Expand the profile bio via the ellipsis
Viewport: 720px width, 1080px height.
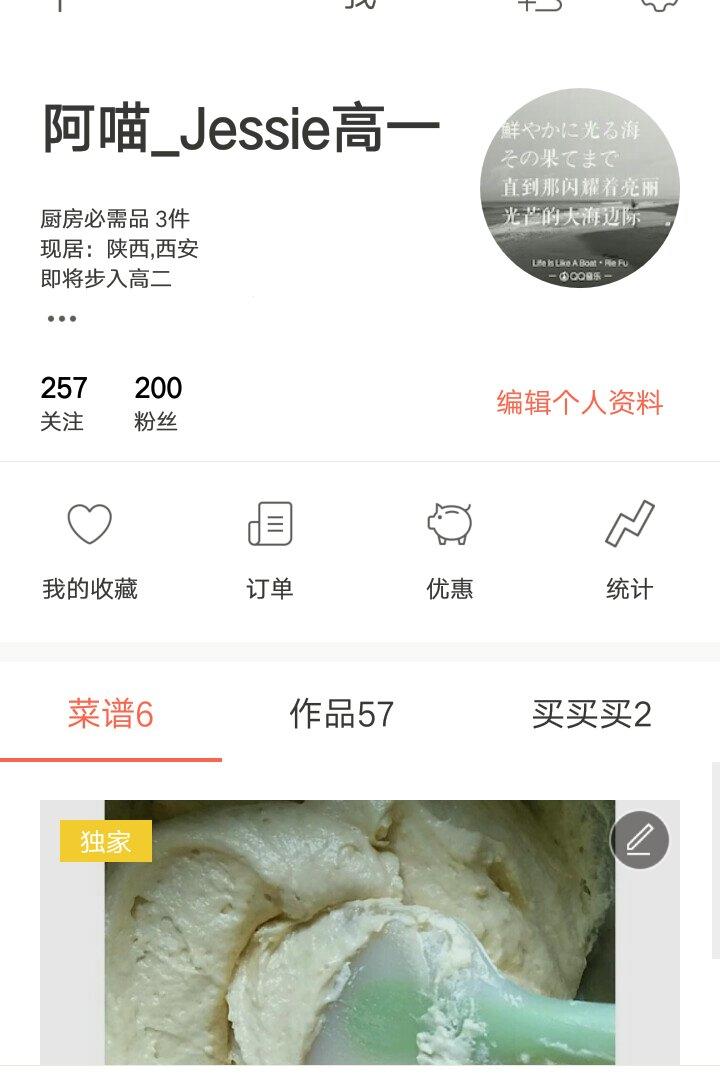[x=63, y=318]
